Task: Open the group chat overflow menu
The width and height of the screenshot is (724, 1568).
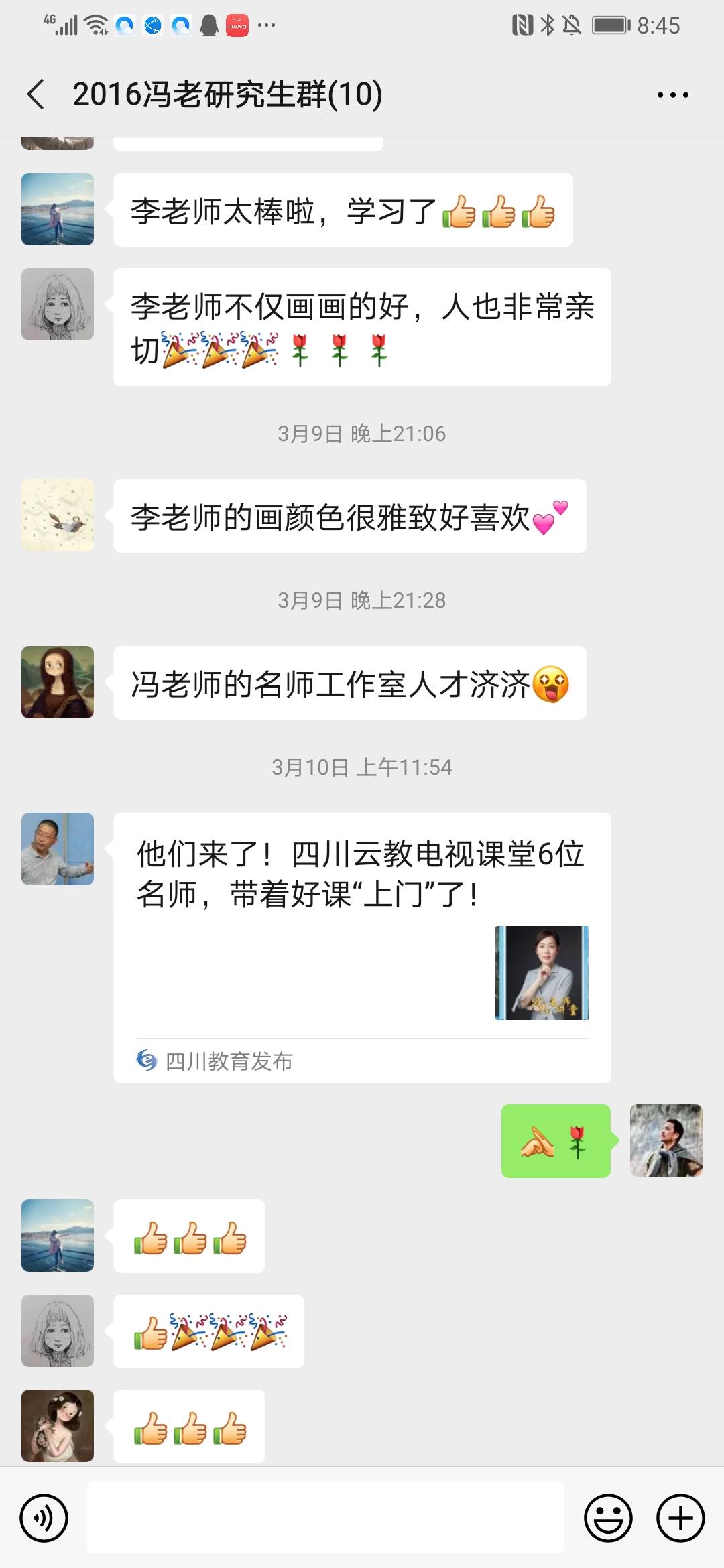Action: coord(672,95)
